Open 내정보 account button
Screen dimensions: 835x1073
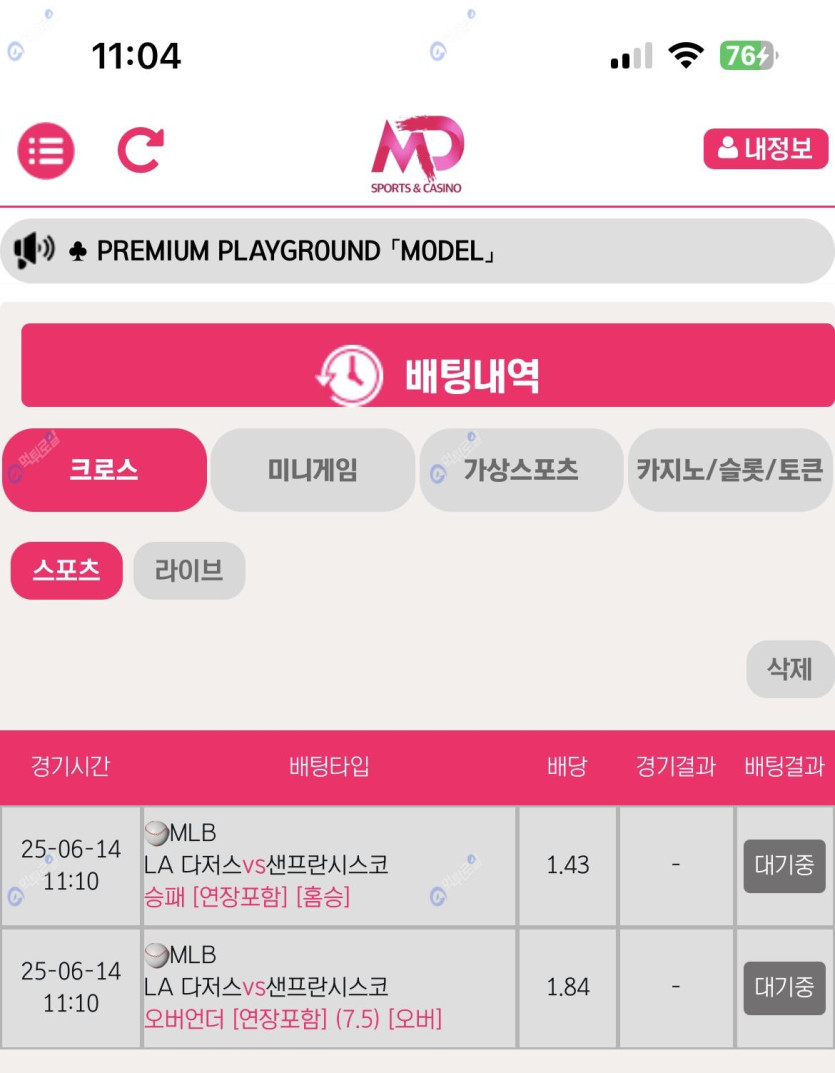coord(766,149)
